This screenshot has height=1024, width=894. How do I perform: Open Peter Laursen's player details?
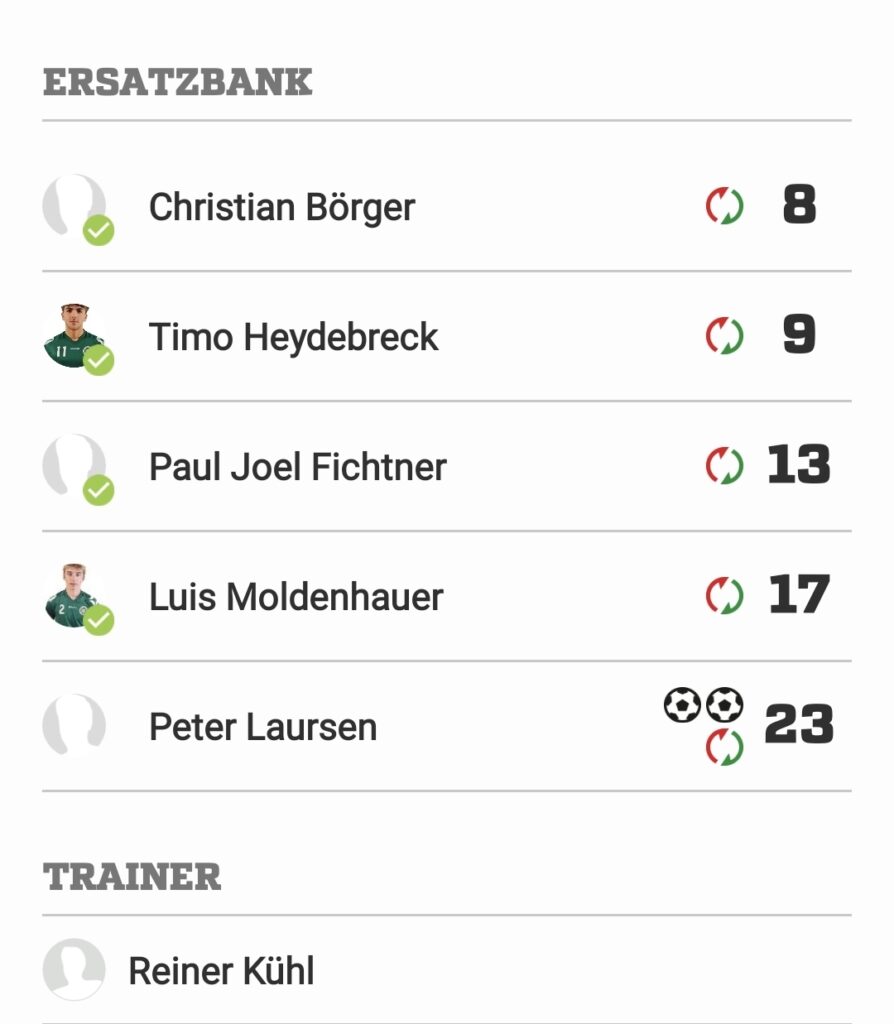[x=262, y=727]
